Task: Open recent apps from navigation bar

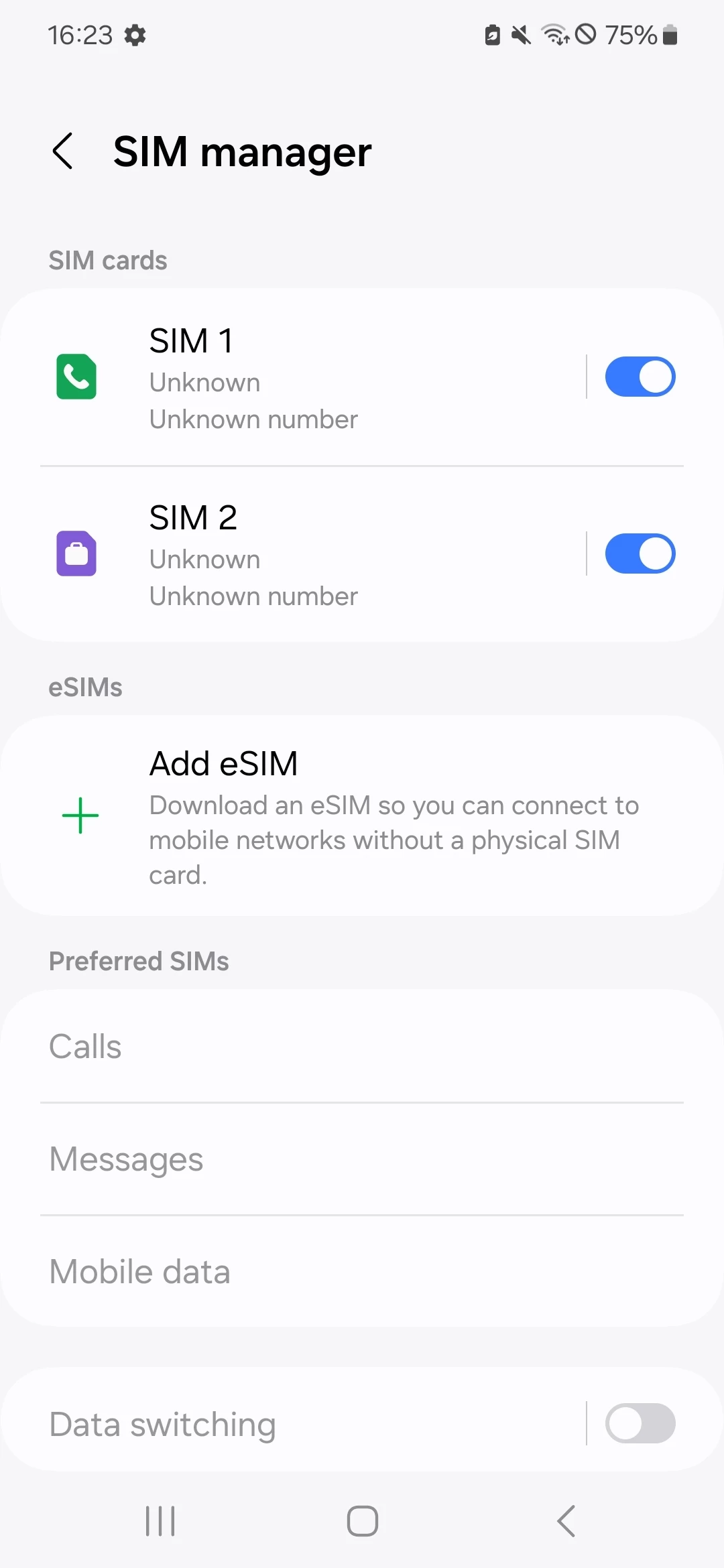Action: coord(160,1521)
